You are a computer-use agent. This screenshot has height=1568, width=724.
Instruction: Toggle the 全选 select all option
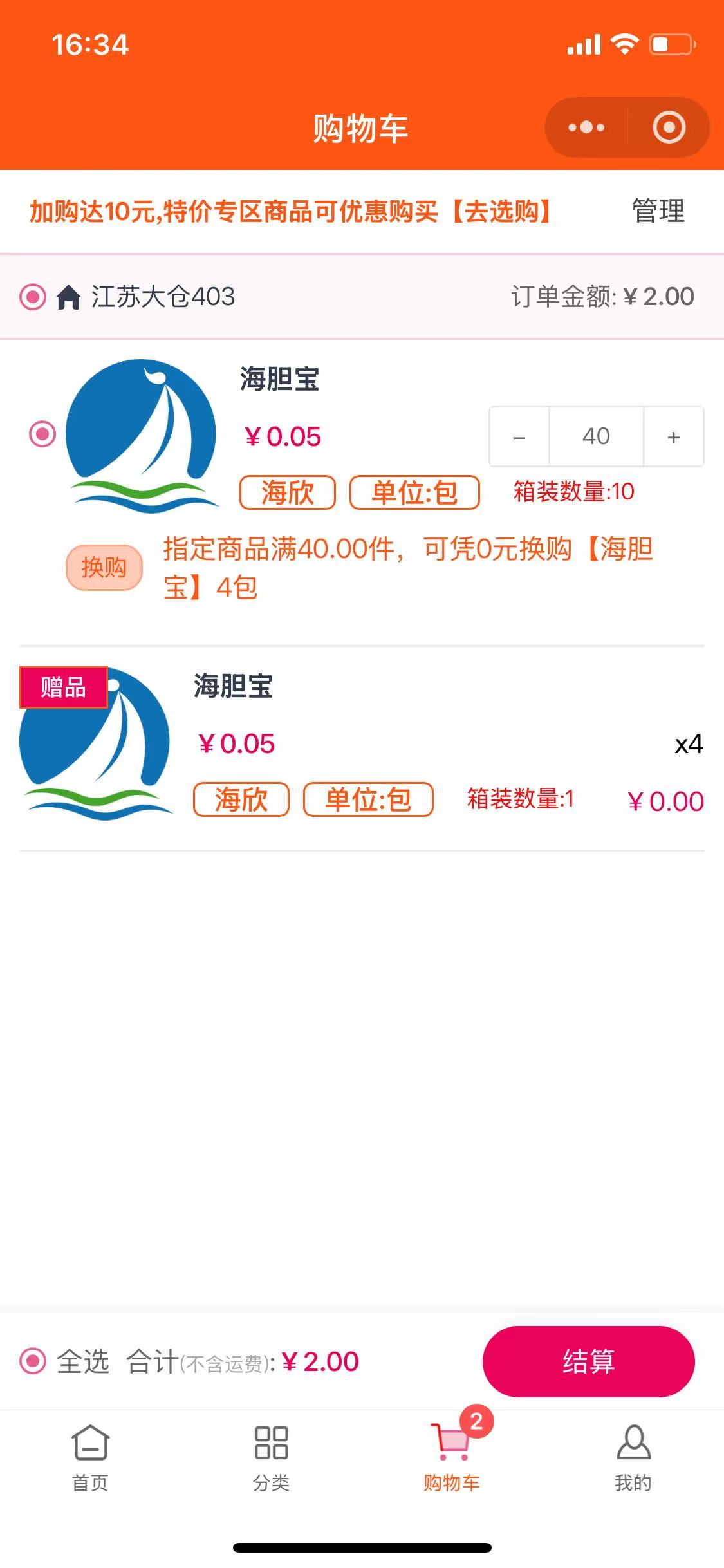(33, 1361)
